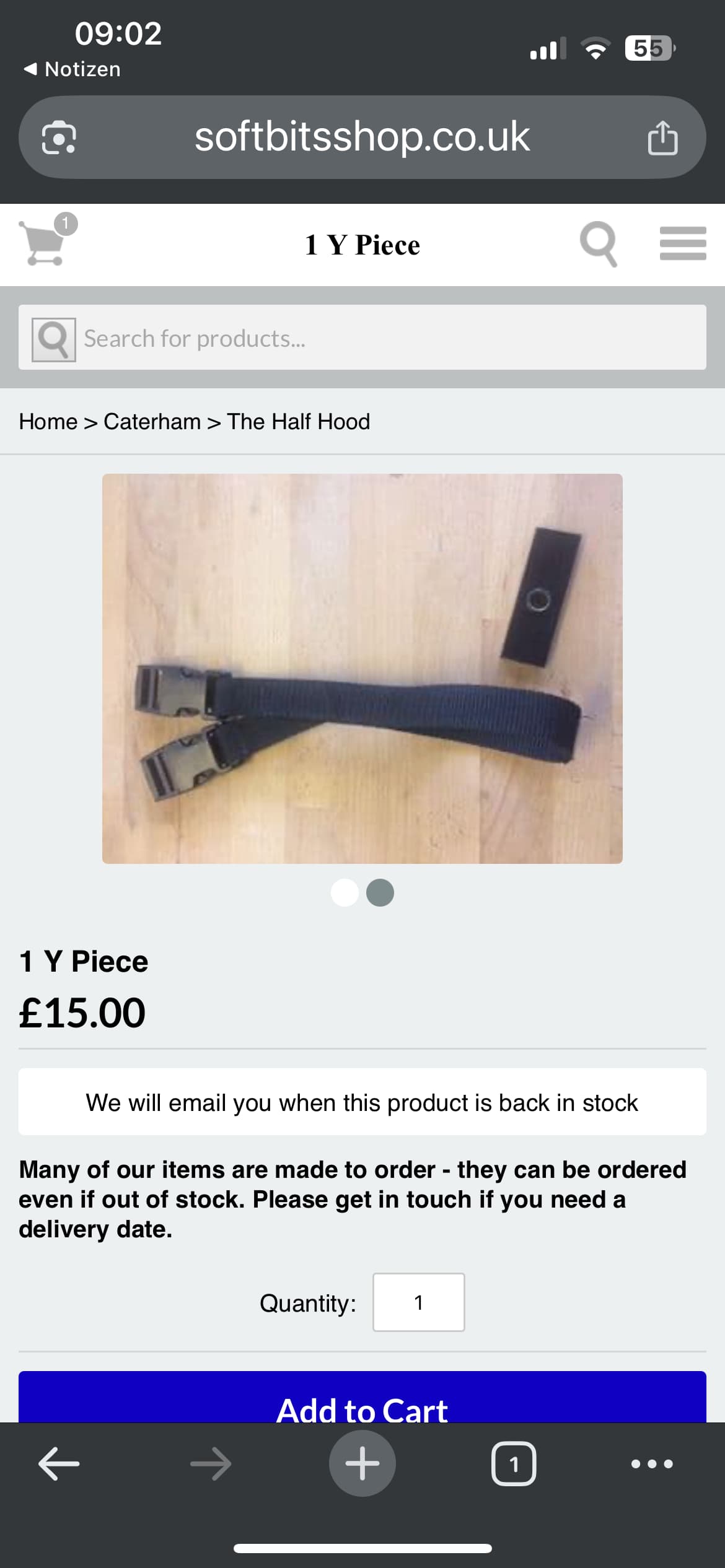This screenshot has height=1568, width=725.
Task: Open a new browser tab
Action: click(x=362, y=1463)
